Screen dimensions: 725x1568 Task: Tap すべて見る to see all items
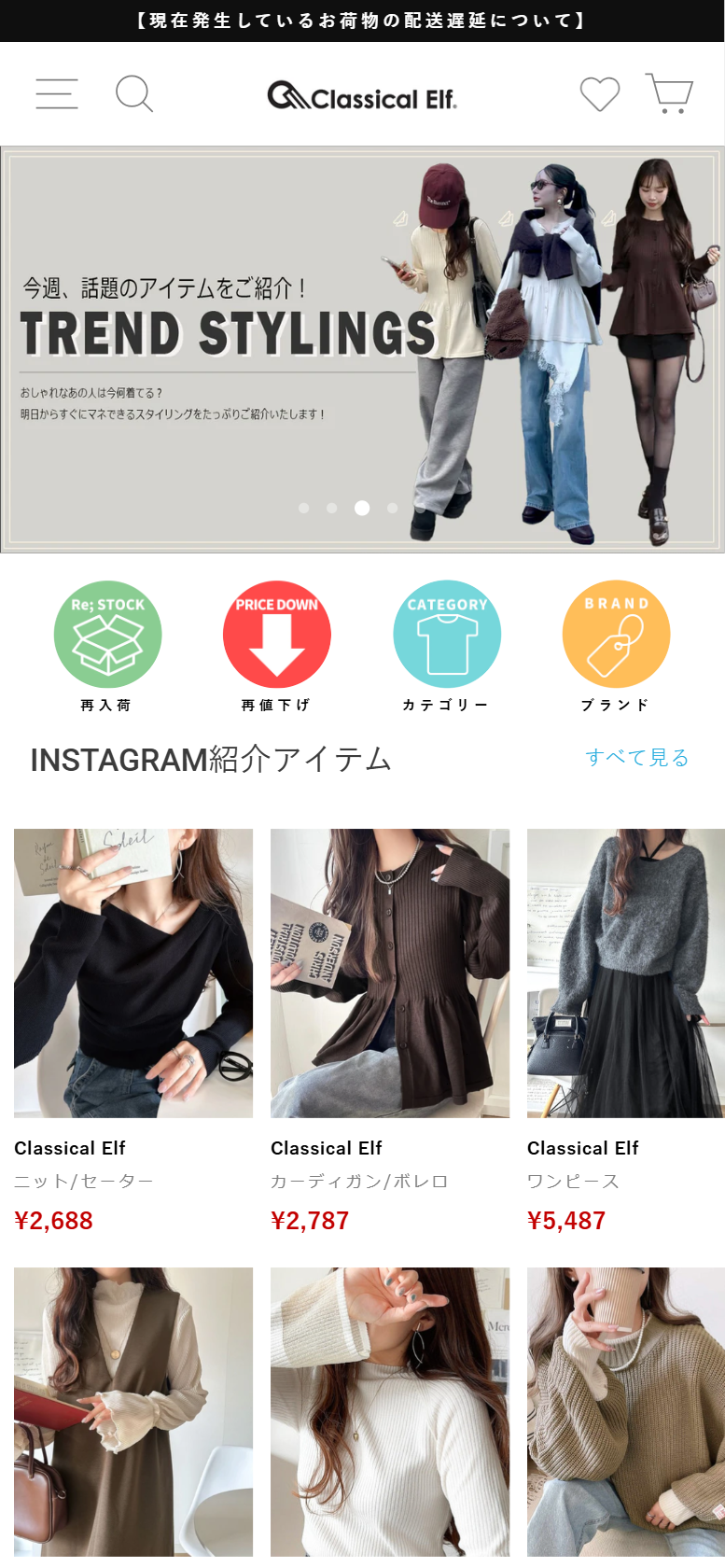[636, 757]
